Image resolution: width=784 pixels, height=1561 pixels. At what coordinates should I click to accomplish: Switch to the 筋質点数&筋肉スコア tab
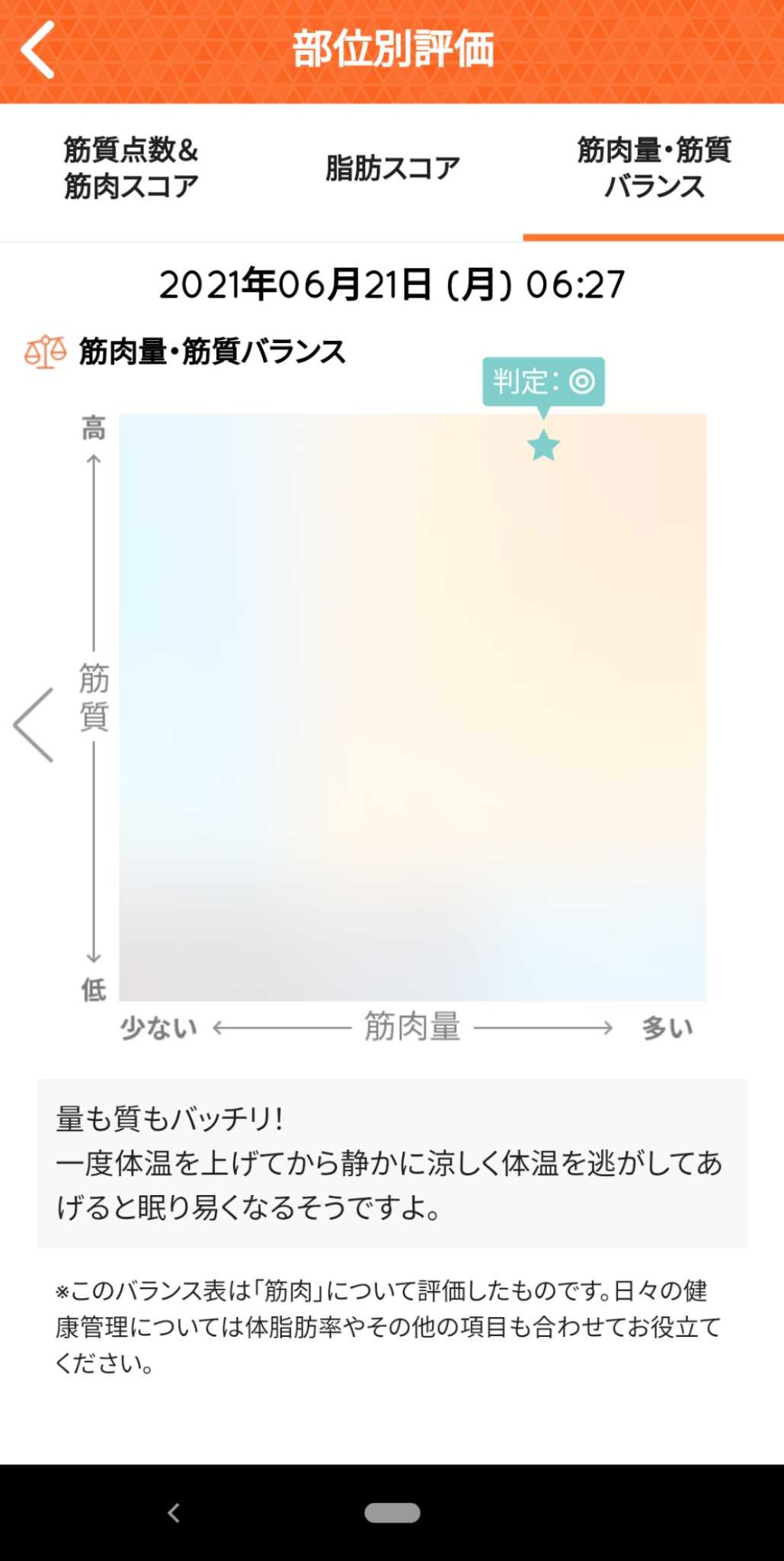point(130,168)
